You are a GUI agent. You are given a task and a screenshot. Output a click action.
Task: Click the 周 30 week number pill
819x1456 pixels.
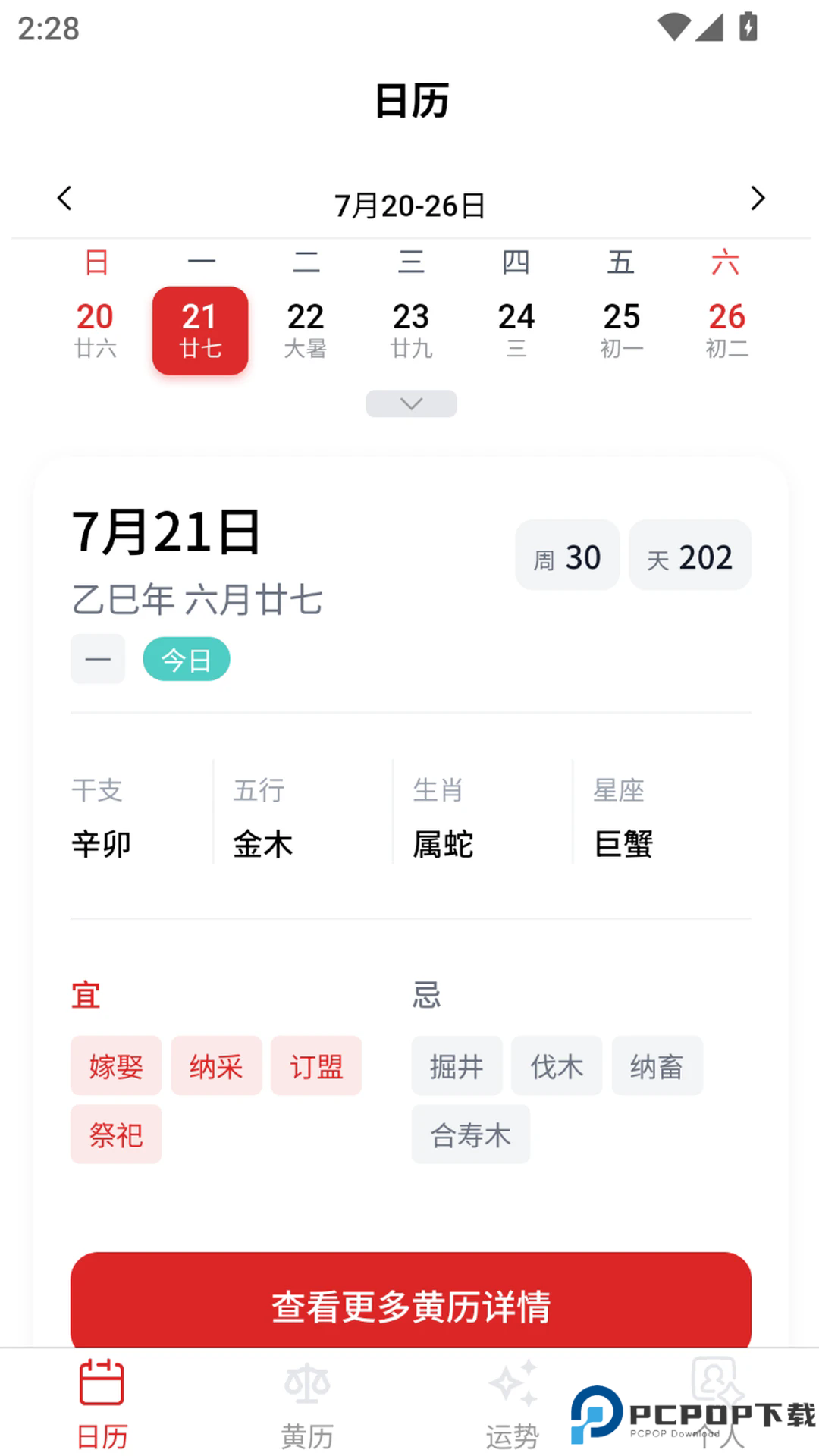click(567, 556)
